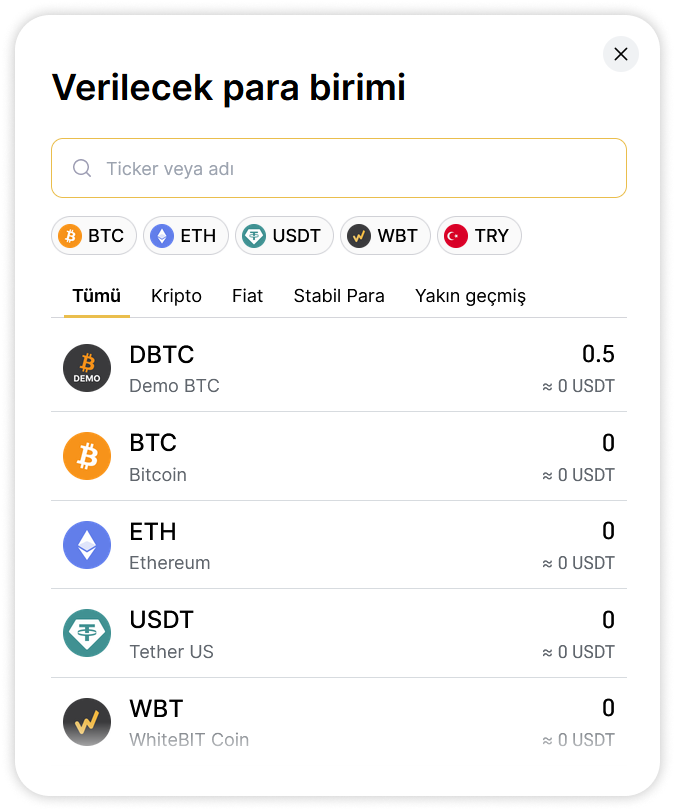Screen dimensions: 675x811
Task: Select the TRY currency chip
Action: point(479,236)
